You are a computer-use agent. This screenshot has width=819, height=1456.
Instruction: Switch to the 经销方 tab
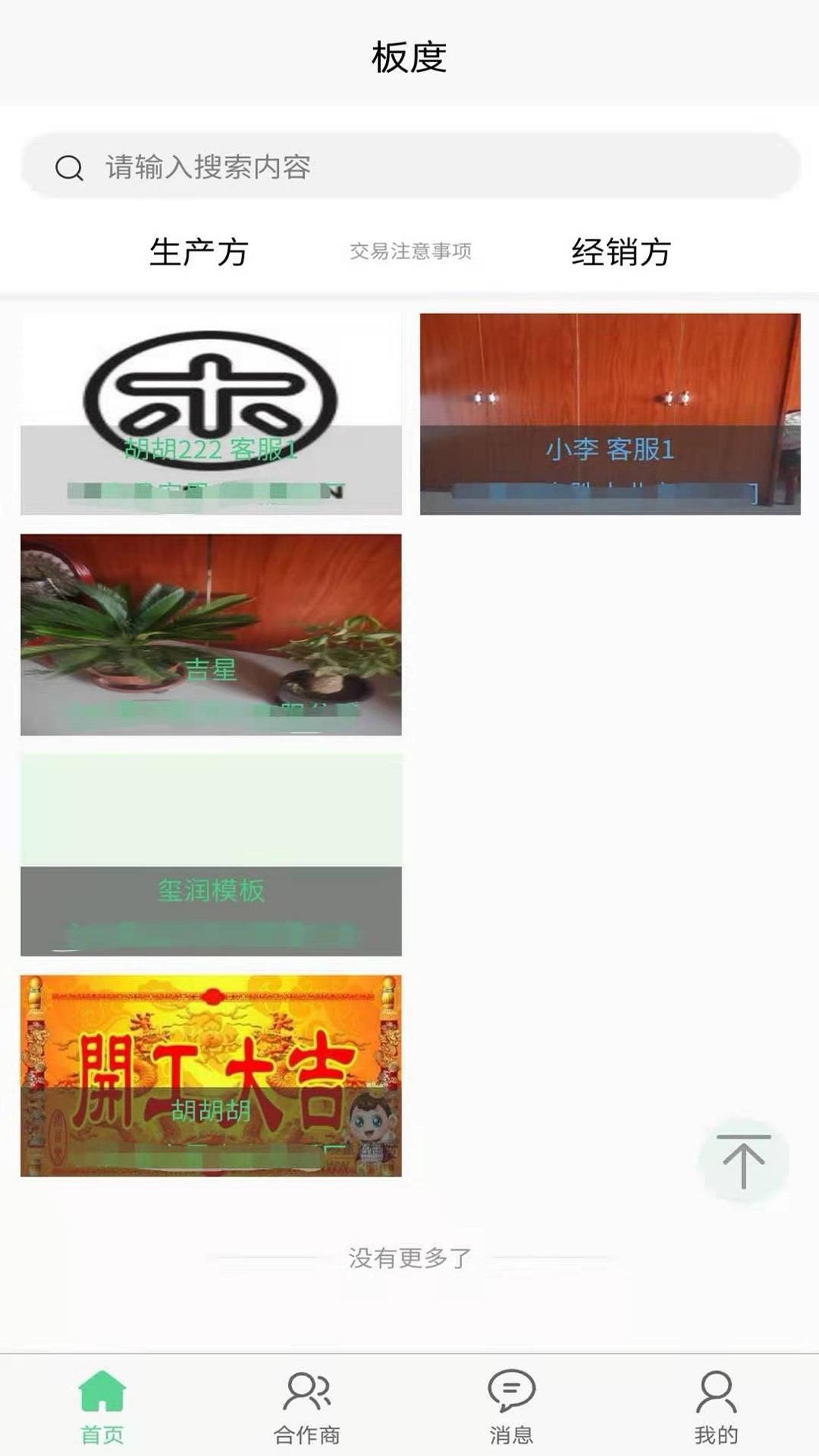point(619,253)
